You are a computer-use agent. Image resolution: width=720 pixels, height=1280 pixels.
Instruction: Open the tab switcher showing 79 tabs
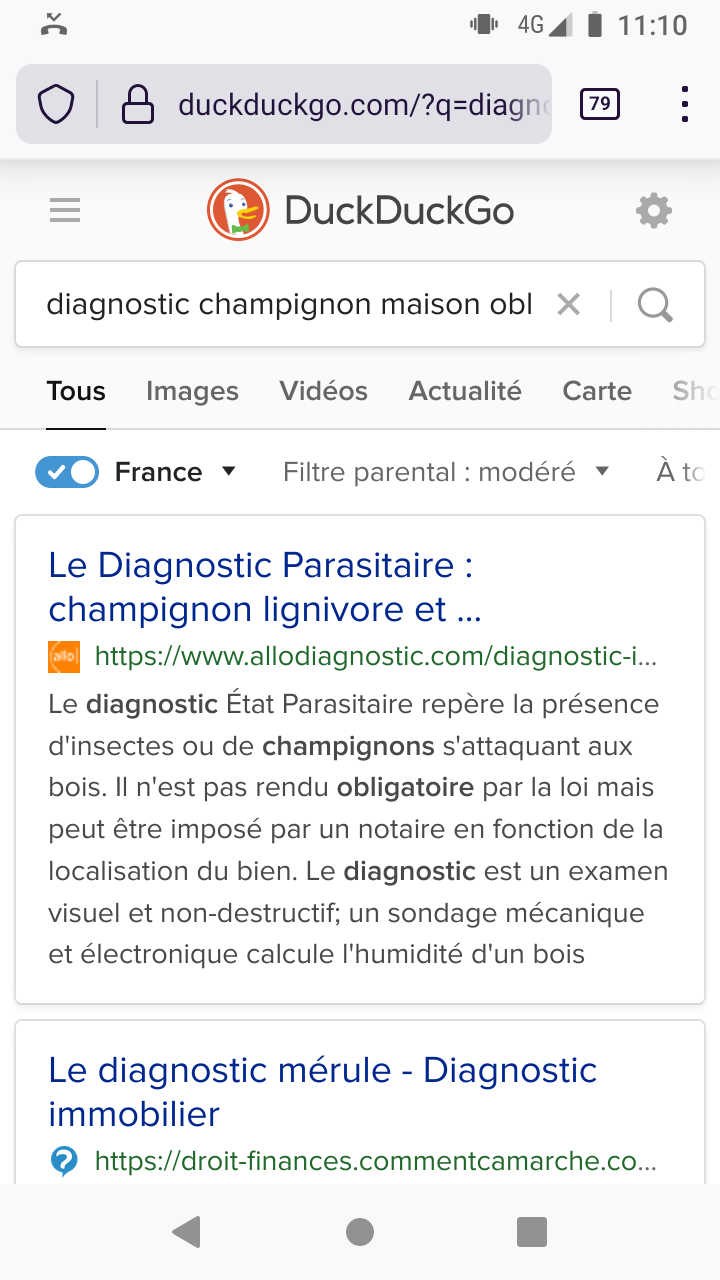tap(599, 103)
